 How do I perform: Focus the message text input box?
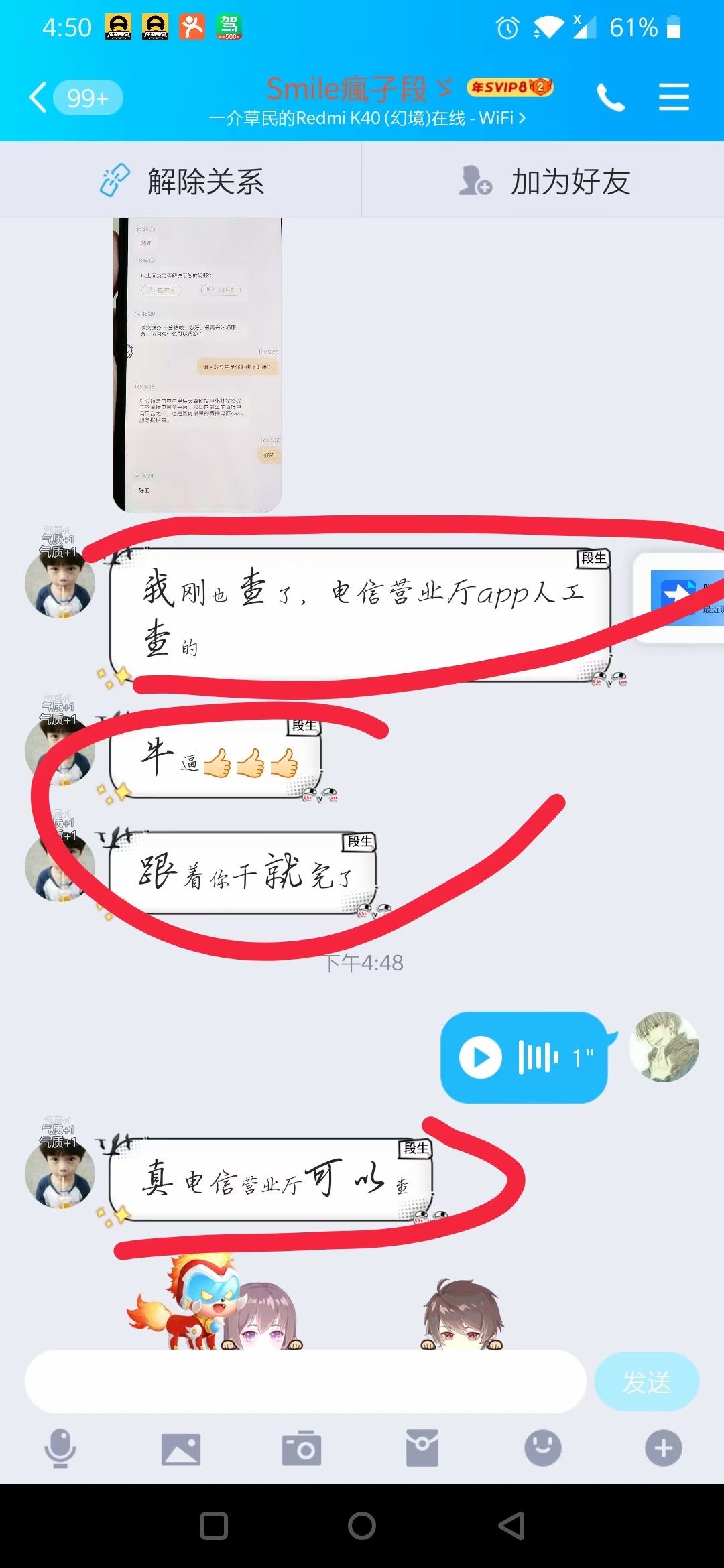coord(305,1382)
